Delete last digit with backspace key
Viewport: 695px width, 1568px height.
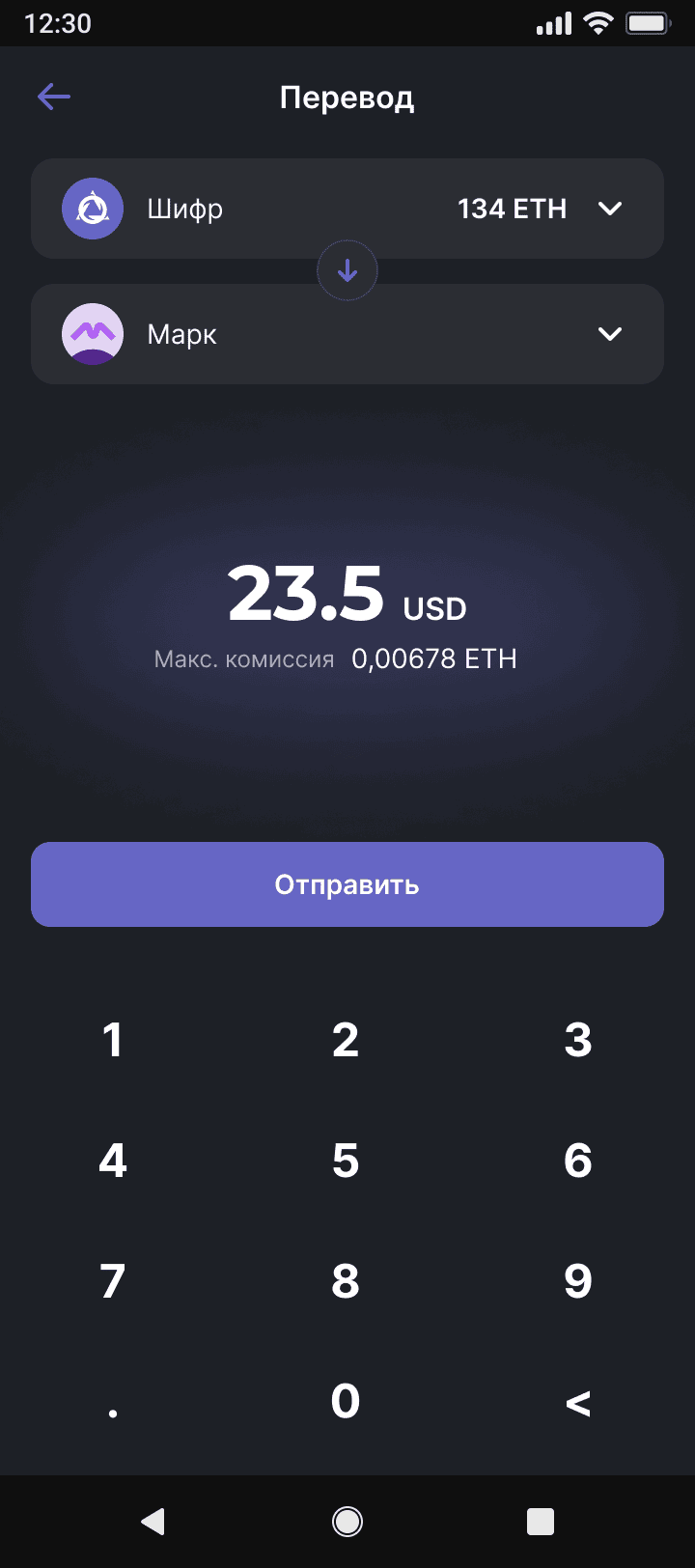[x=577, y=1403]
